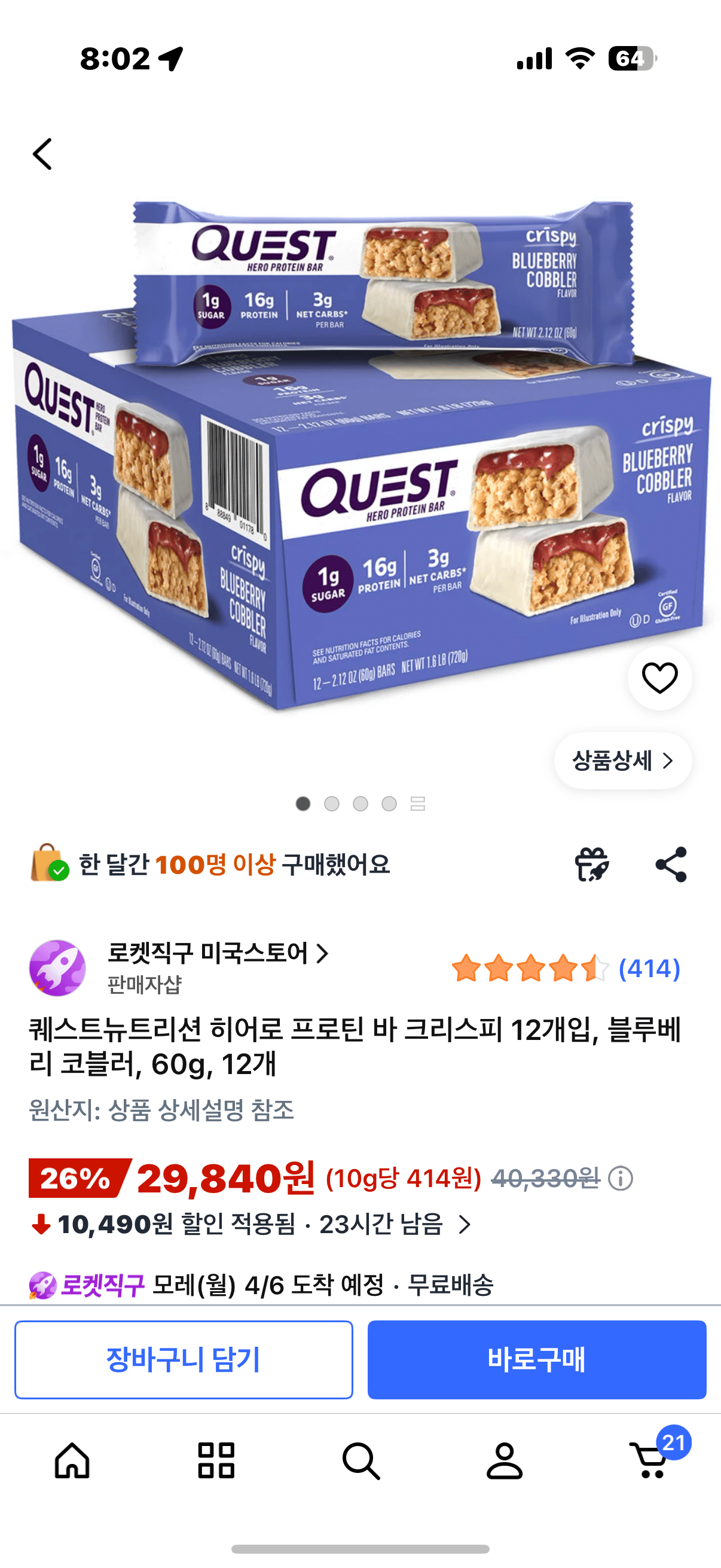The height and width of the screenshot is (1568, 721).
Task: Share this product
Action: [671, 864]
